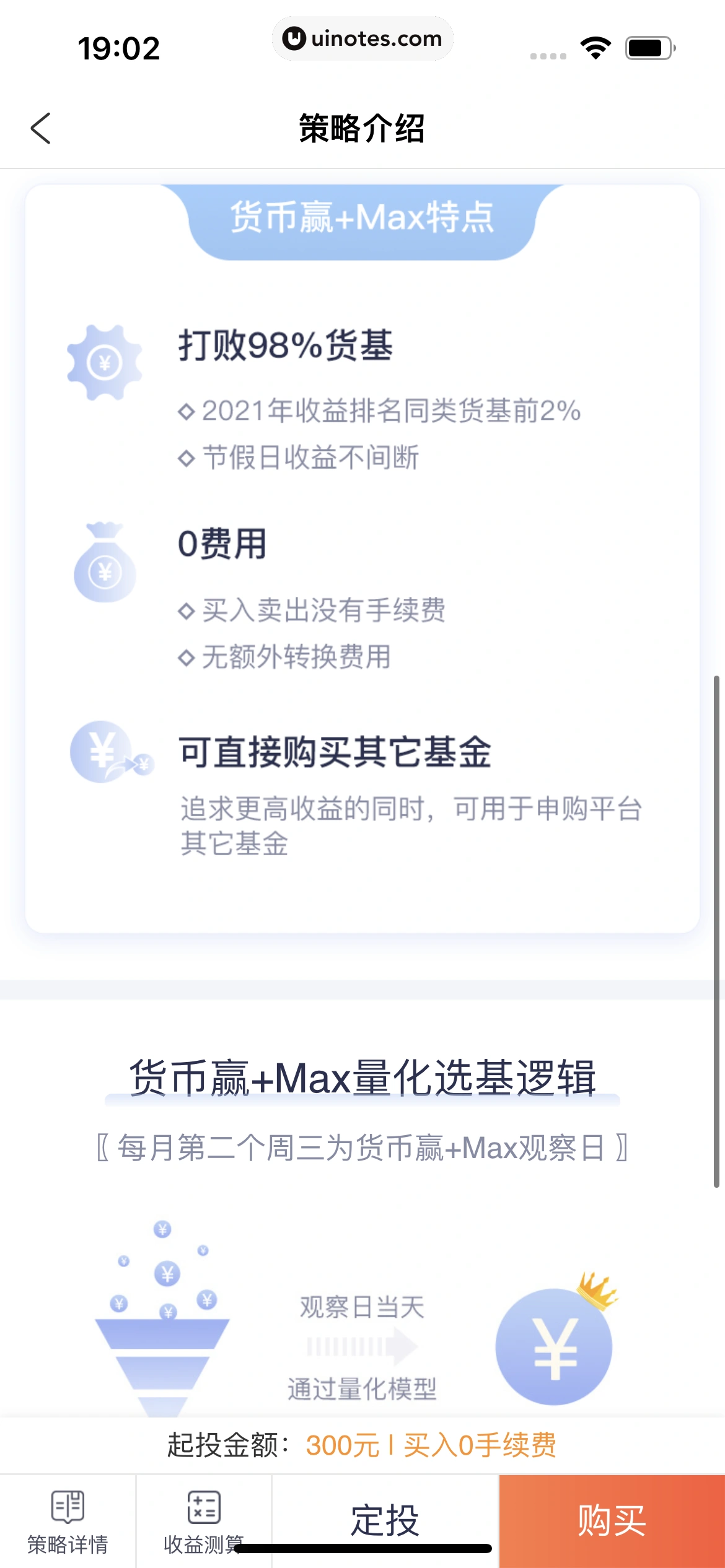The width and height of the screenshot is (725, 1568).
Task: Open the 收益测算 calculator
Action: point(203,1521)
